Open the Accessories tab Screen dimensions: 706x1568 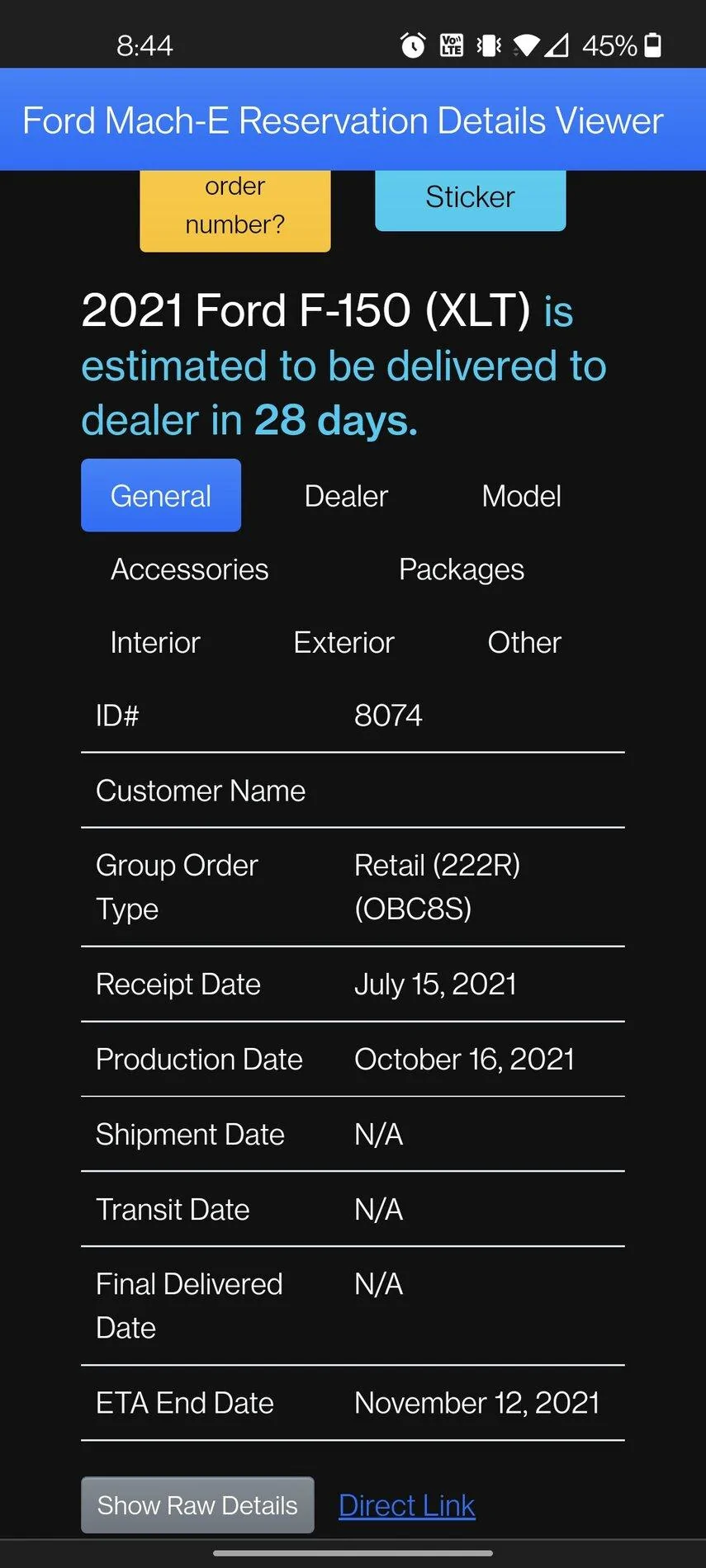pyautogui.click(x=190, y=569)
